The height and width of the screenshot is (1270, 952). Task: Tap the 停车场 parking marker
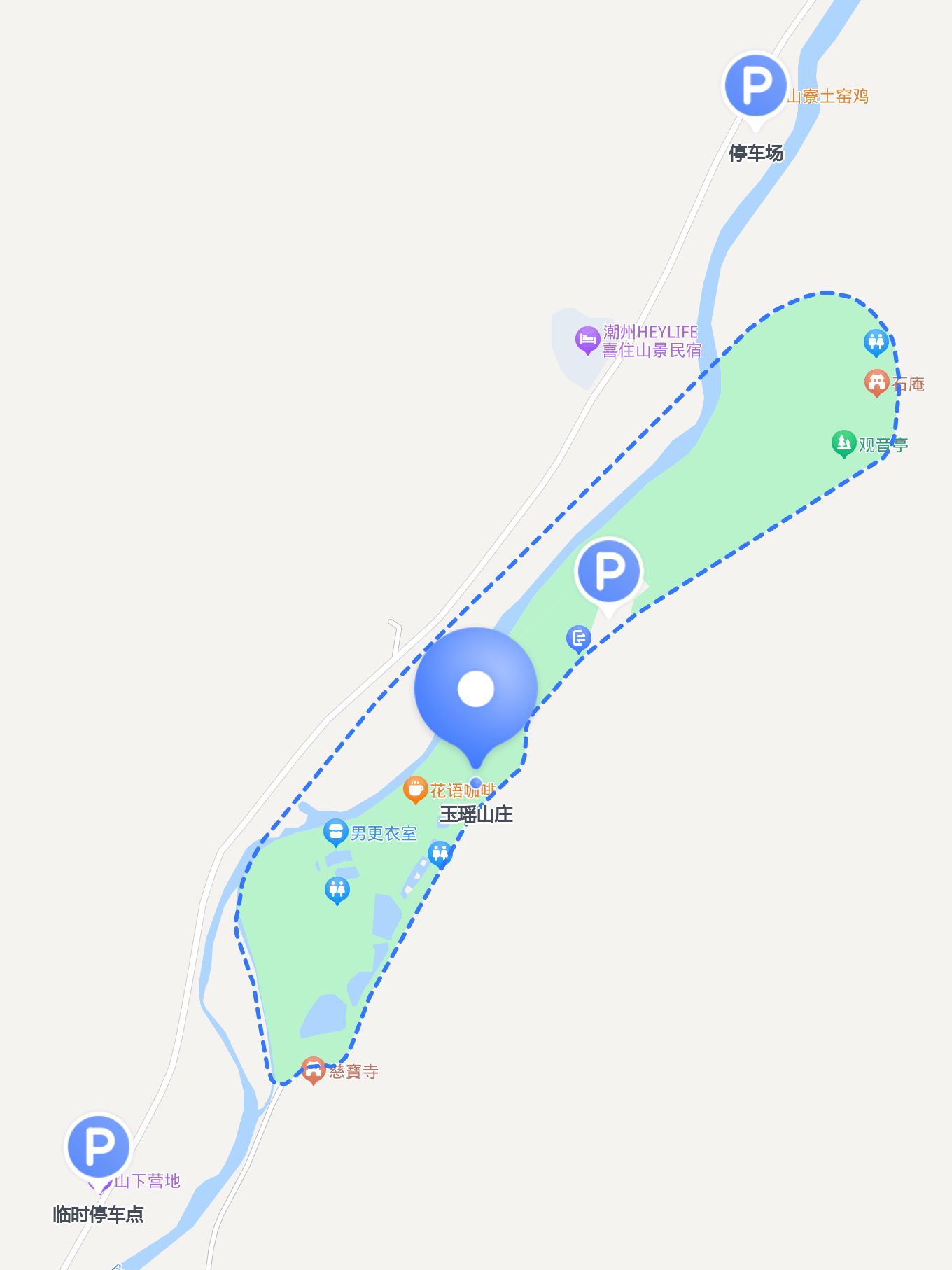click(x=755, y=85)
